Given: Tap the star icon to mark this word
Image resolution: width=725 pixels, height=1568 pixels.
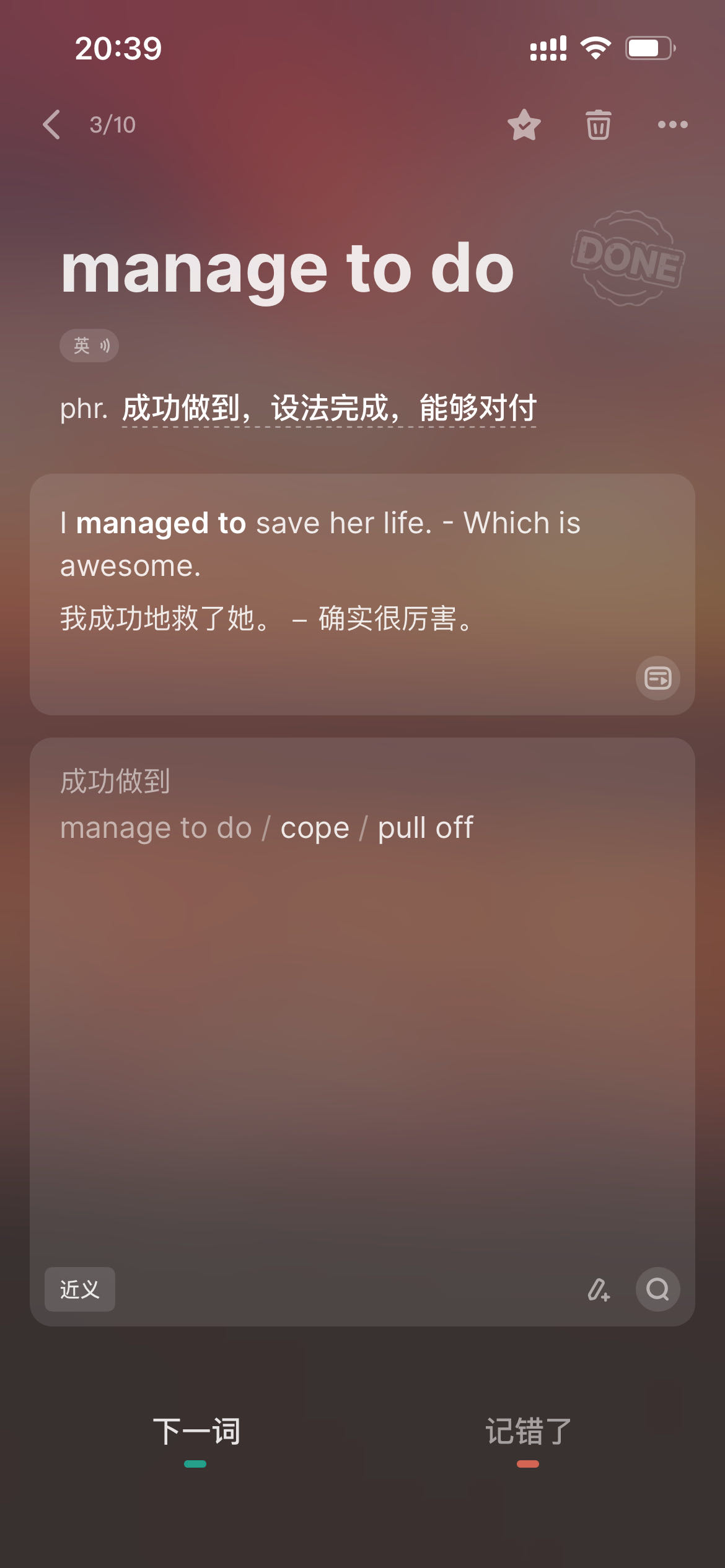Looking at the screenshot, I should pyautogui.click(x=524, y=124).
